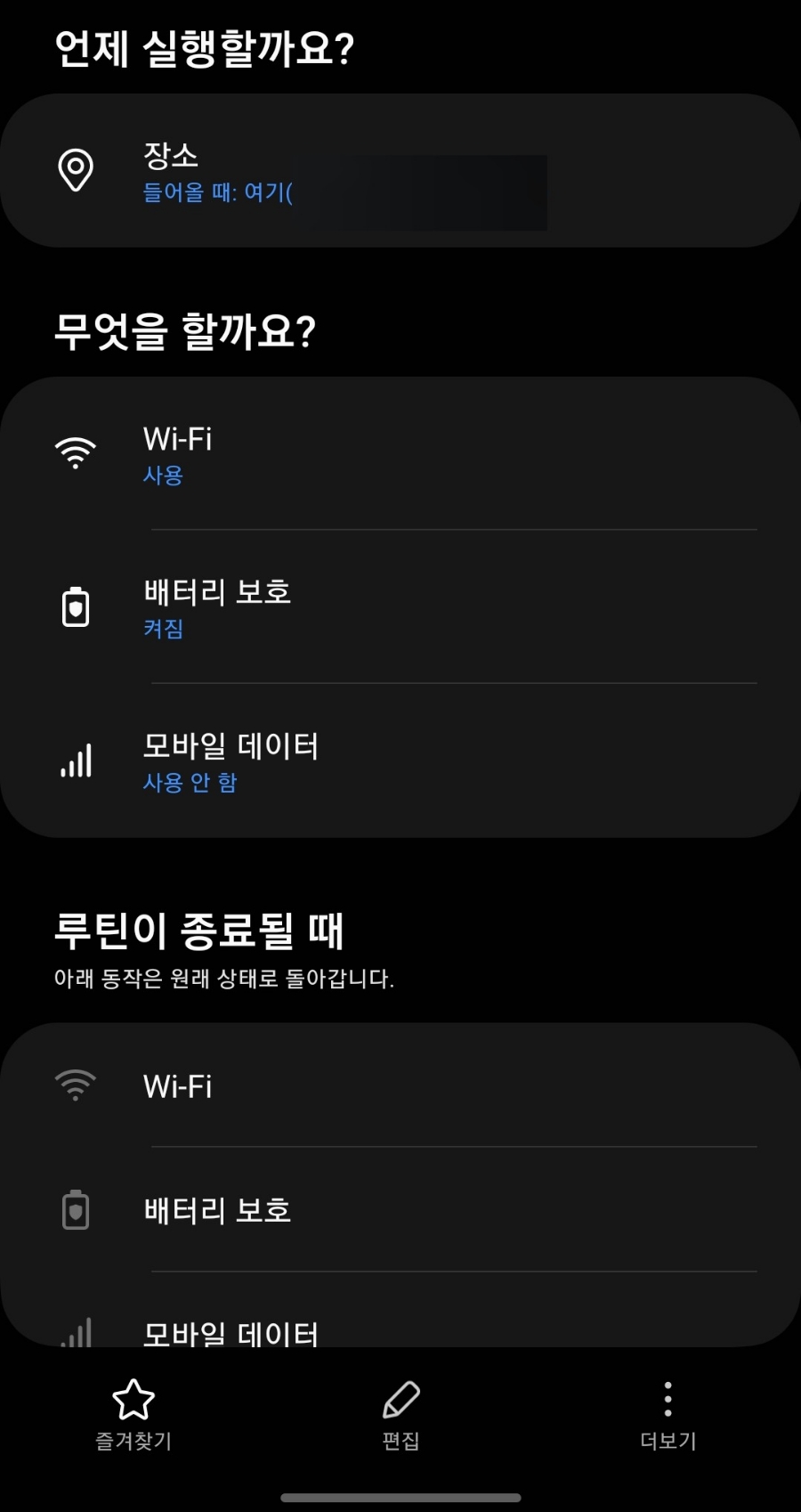This screenshot has height=1512, width=801.
Task: Add routine to 즐겨찾기 favorites
Action: click(133, 1415)
